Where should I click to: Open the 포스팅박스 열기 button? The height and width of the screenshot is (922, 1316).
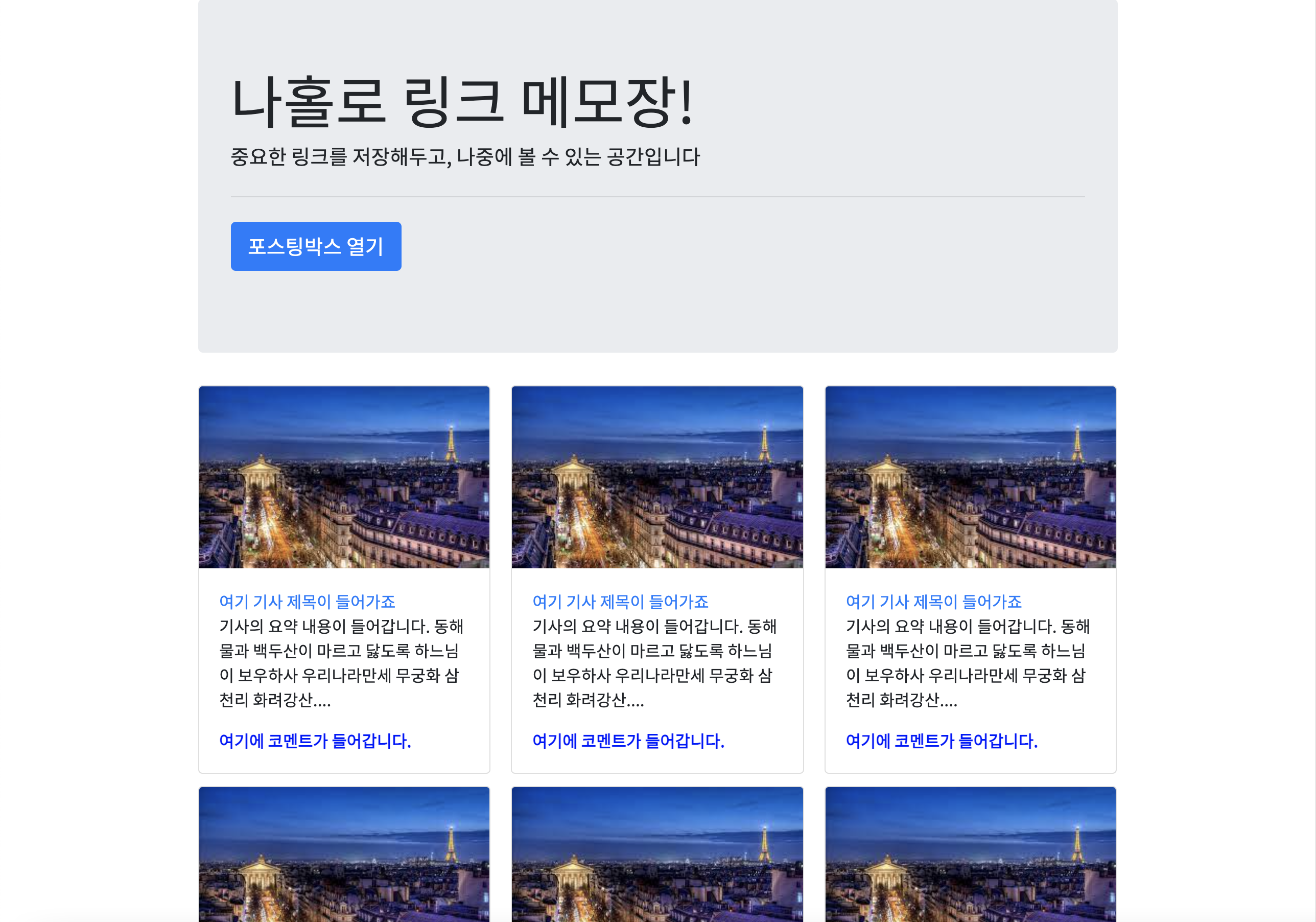[x=316, y=246]
